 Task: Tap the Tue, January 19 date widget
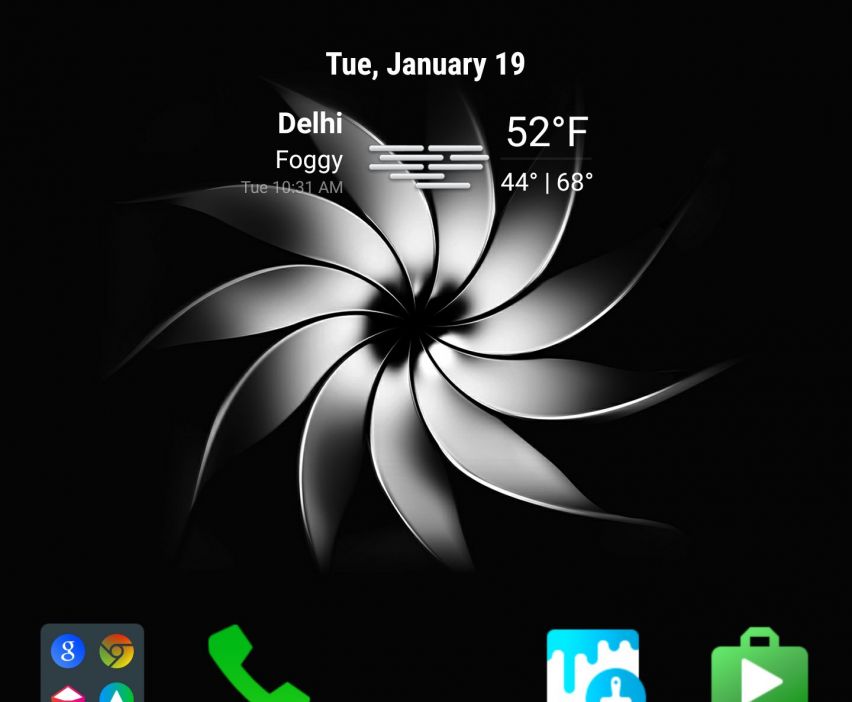pyautogui.click(x=425, y=65)
